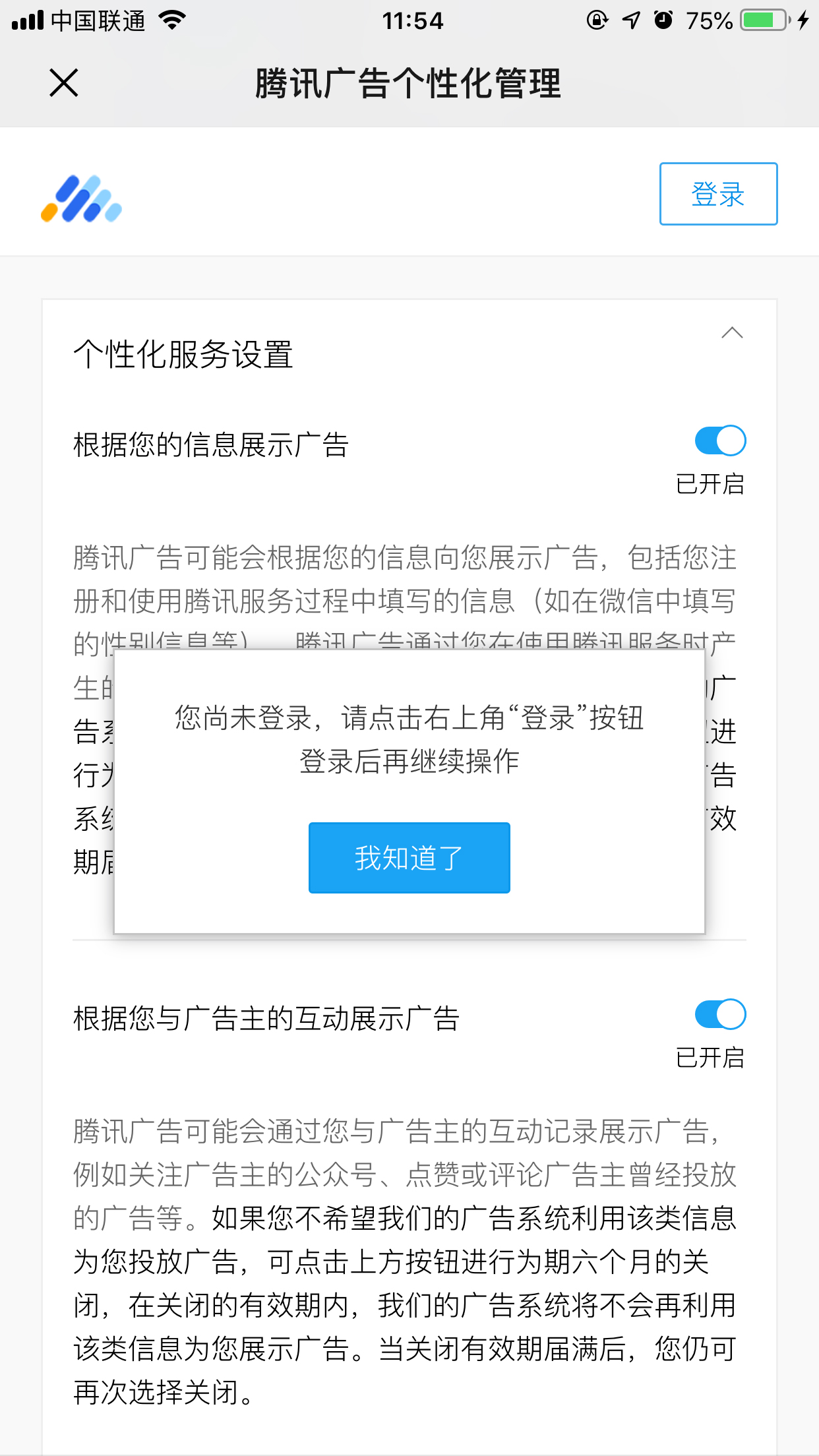Tap the location arrow icon

[631, 21]
